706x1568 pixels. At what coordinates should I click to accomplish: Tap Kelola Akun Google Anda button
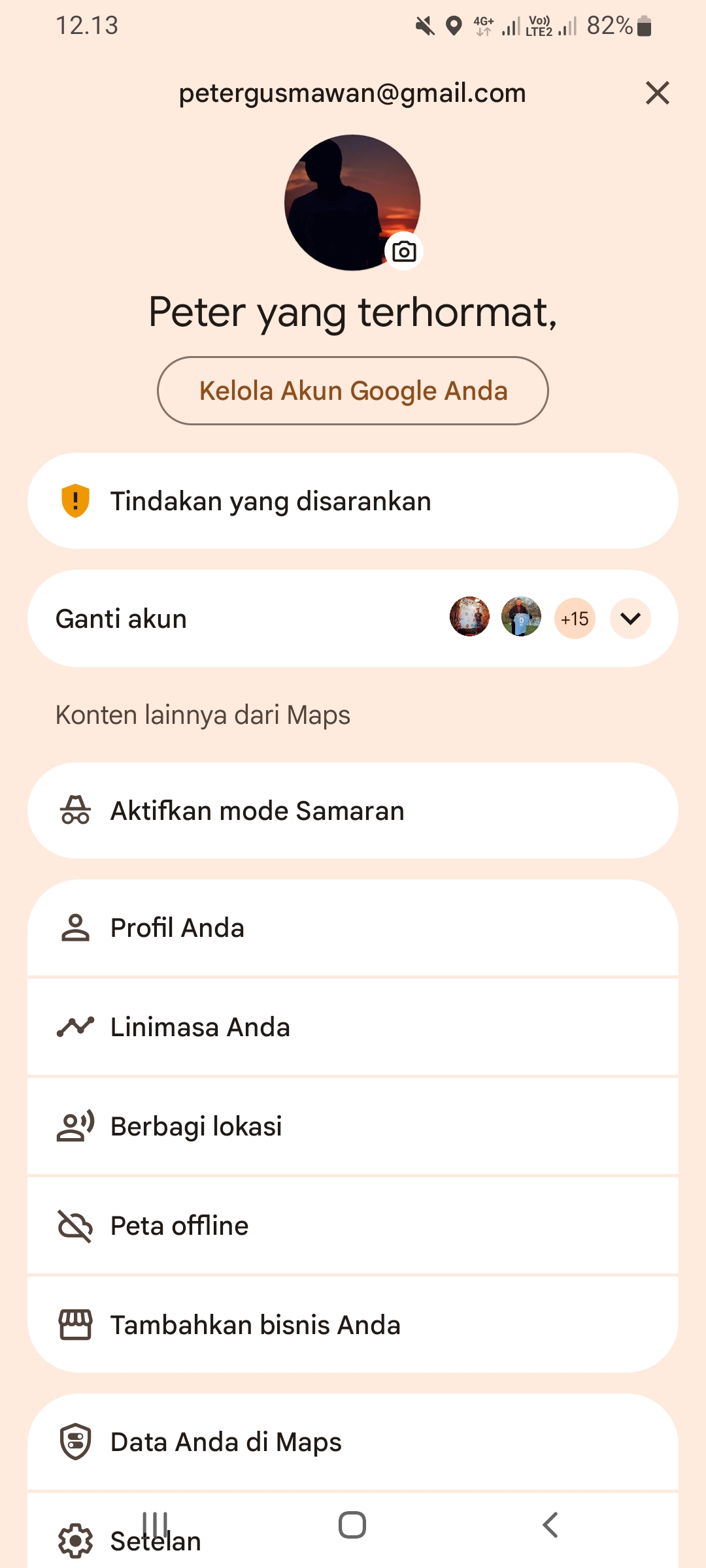(x=353, y=391)
